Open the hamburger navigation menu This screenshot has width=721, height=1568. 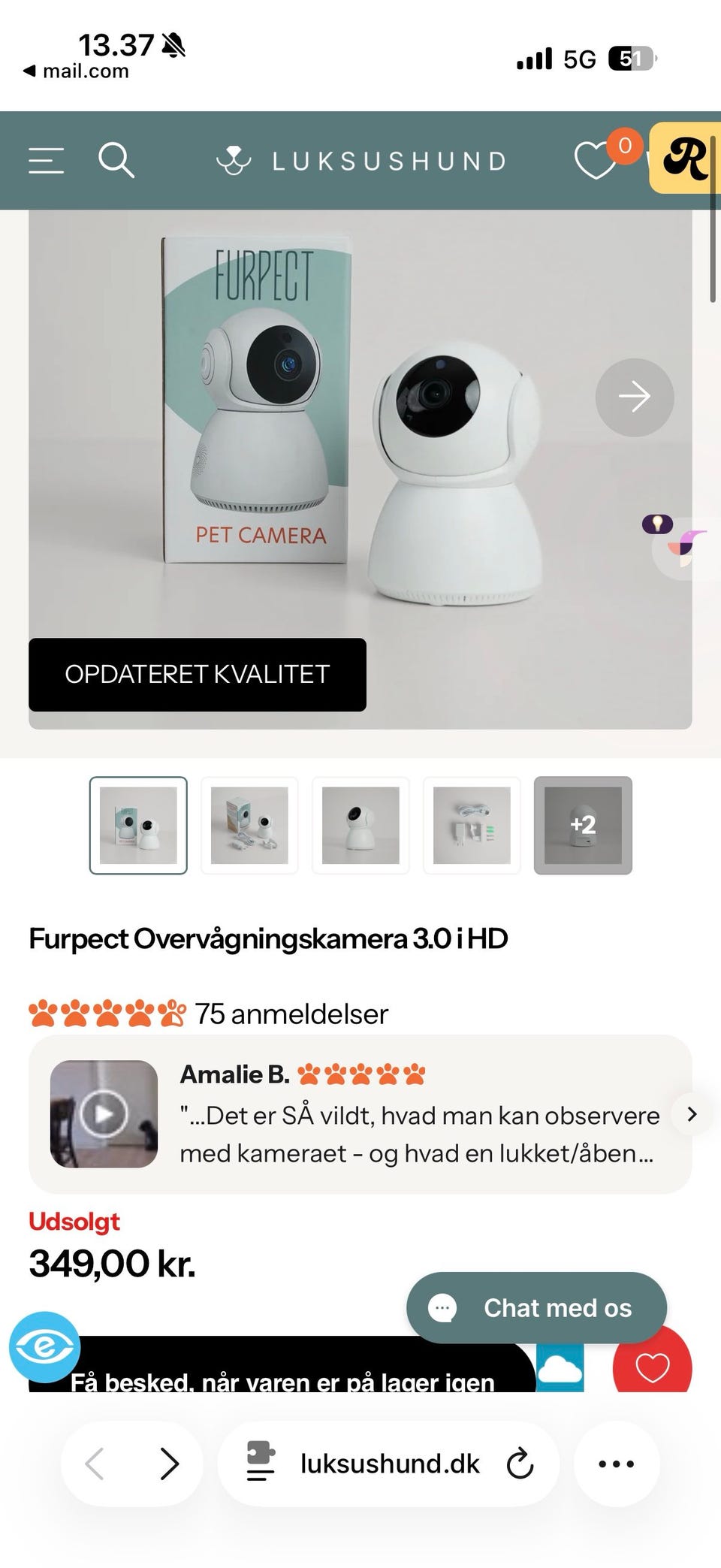tap(45, 159)
